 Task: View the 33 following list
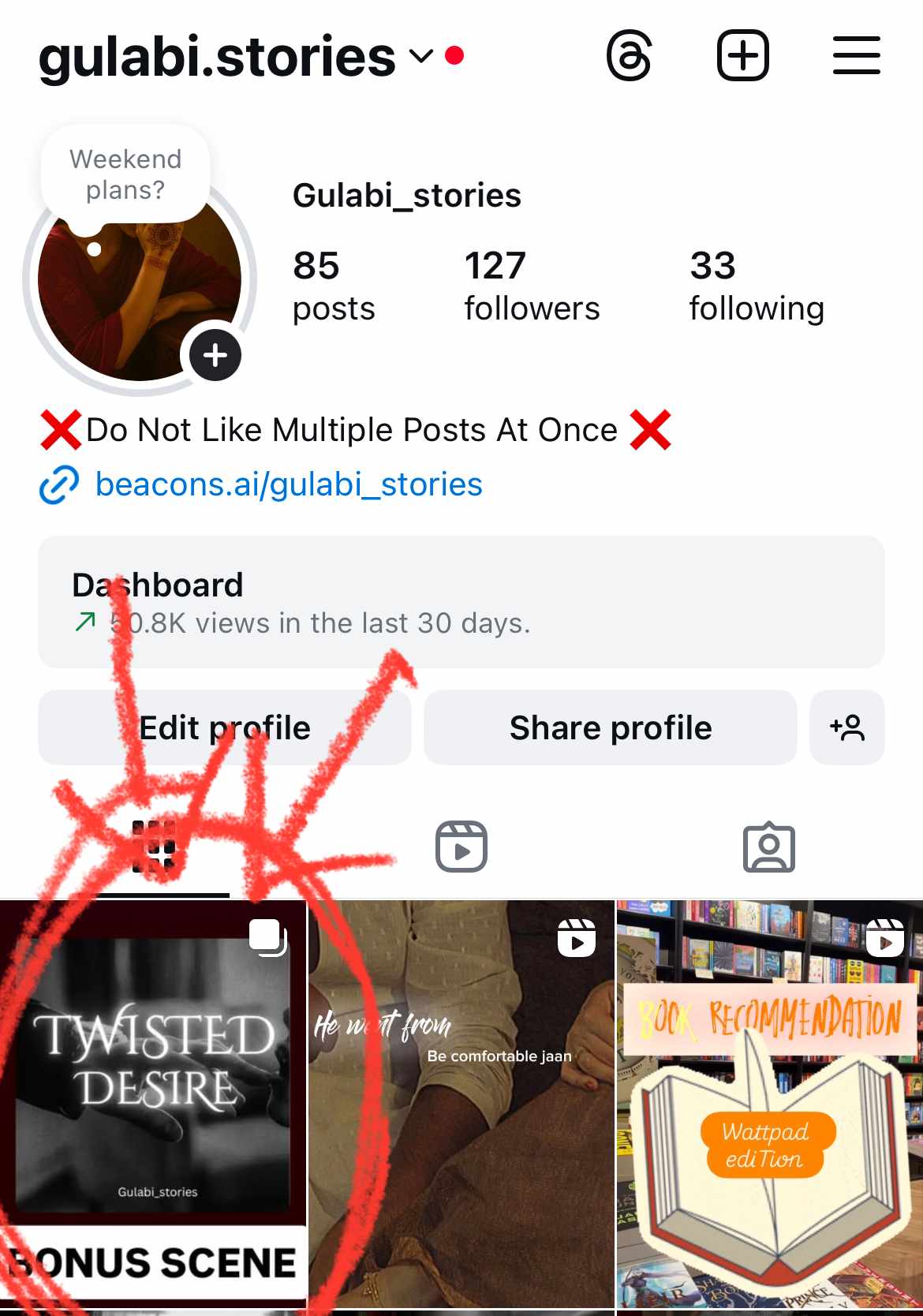tap(756, 286)
